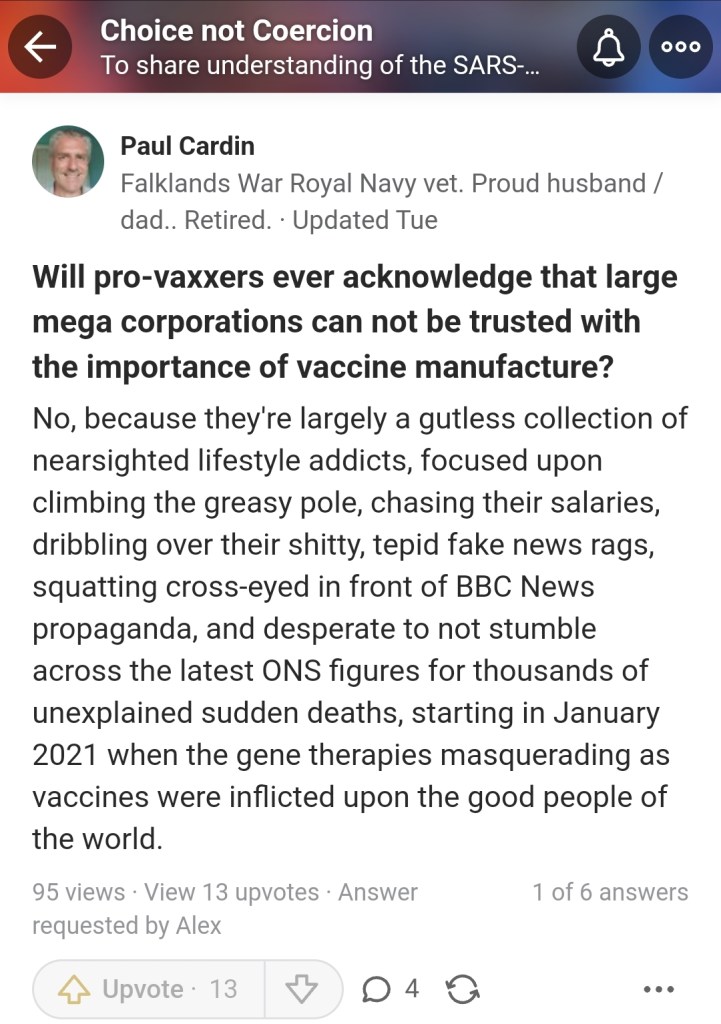Open the Choice not Coercion space
The height and width of the screenshot is (1024, 721).
(236, 31)
